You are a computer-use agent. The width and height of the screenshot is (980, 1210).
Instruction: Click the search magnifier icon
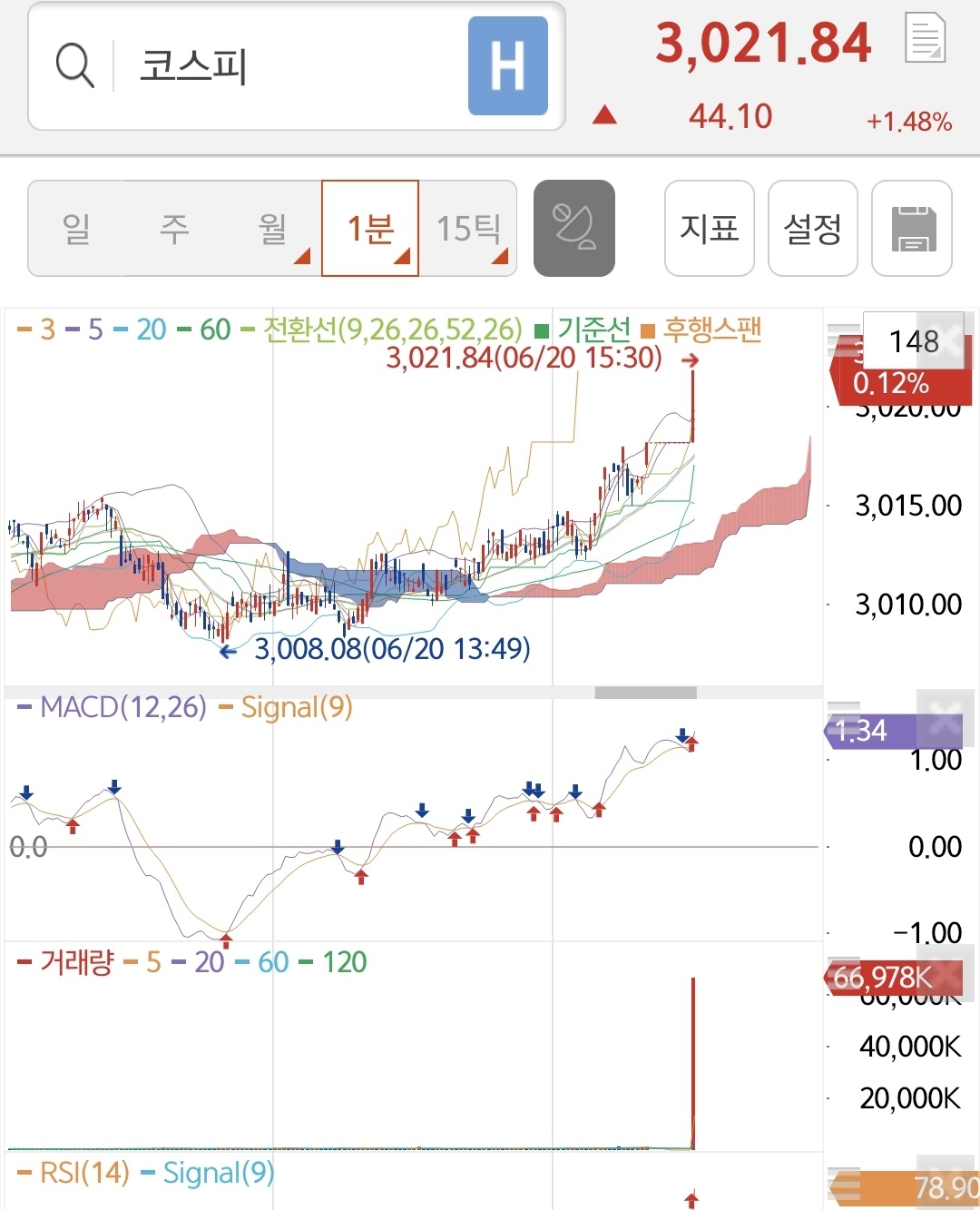click(x=73, y=64)
